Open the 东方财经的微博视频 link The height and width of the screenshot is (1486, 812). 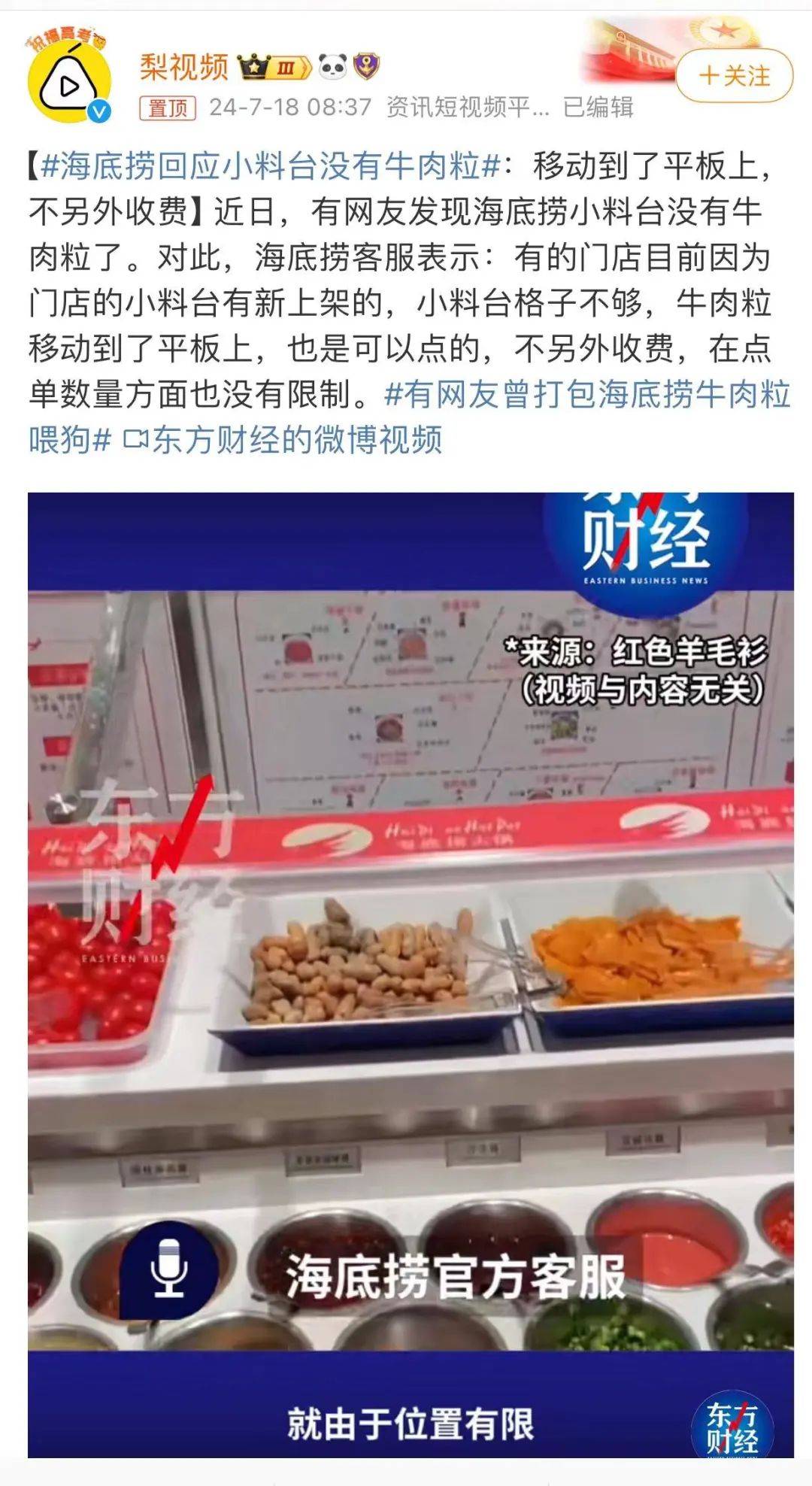click(x=283, y=439)
